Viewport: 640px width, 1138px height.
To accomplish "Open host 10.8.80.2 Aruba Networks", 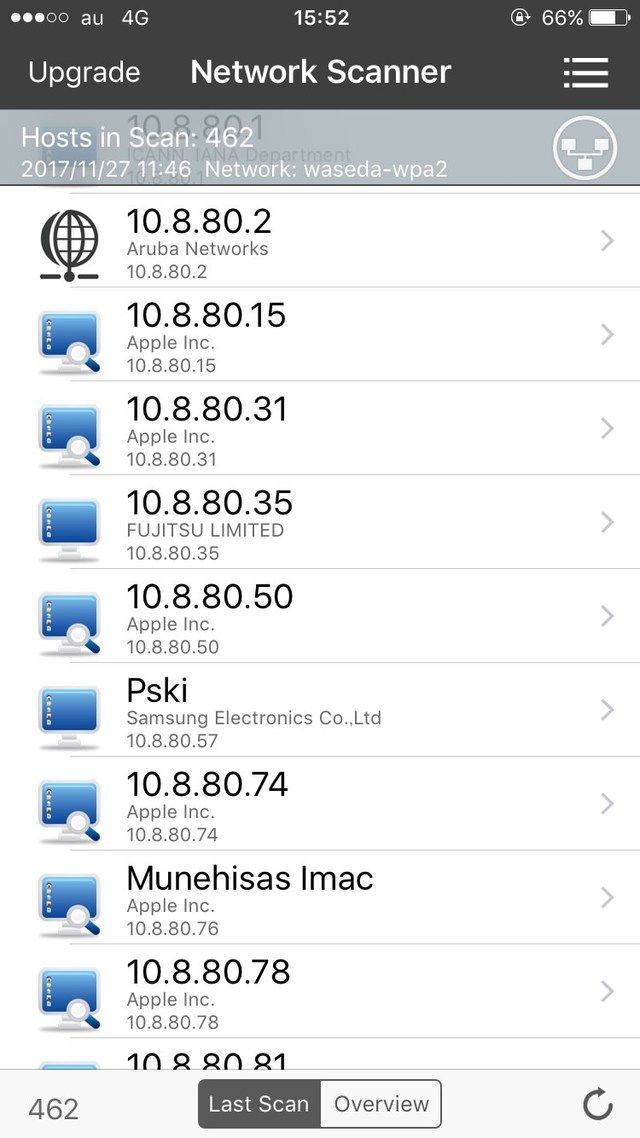I will click(x=320, y=240).
